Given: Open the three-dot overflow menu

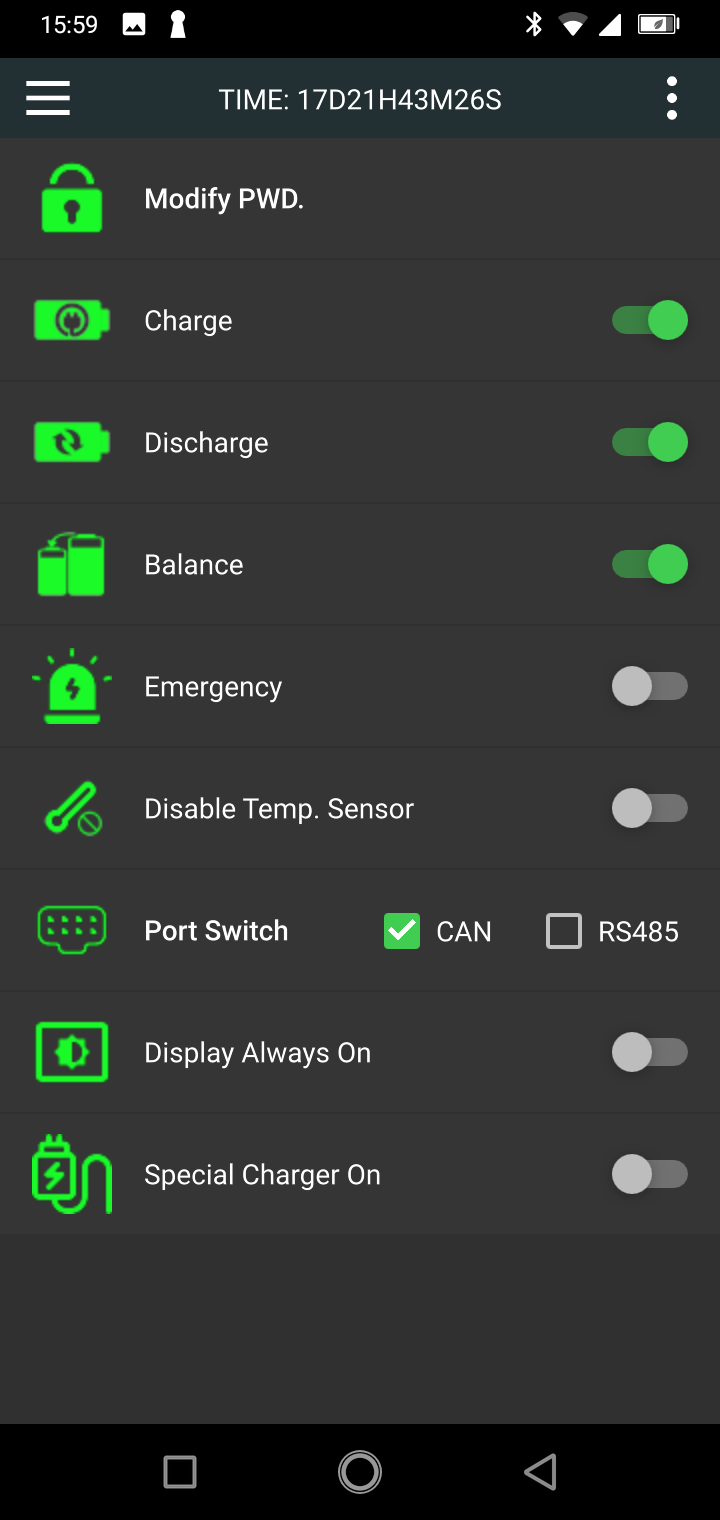Looking at the screenshot, I should pyautogui.click(x=672, y=99).
